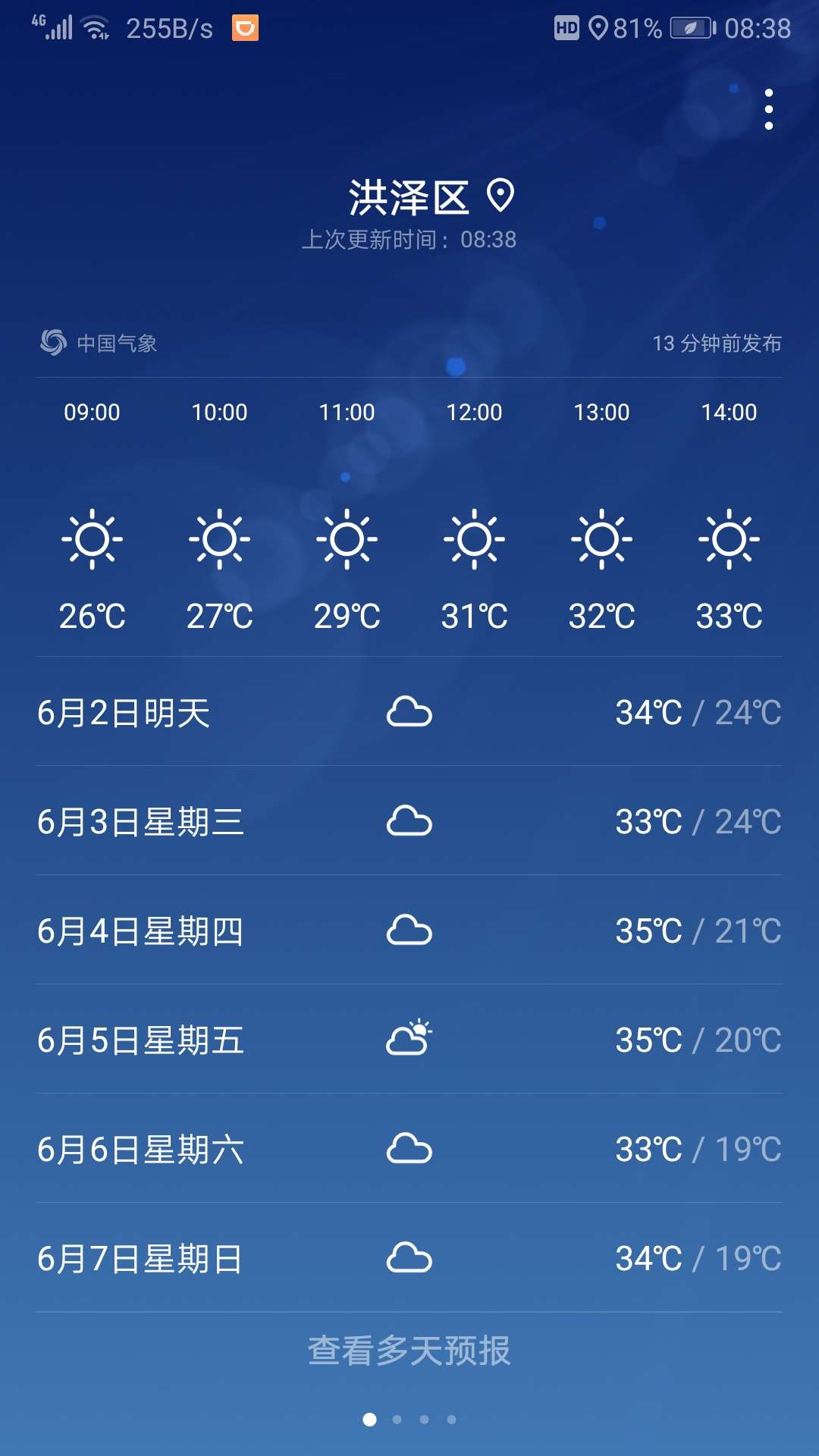Image resolution: width=819 pixels, height=1456 pixels.
Task: Open the 中国气象 data source link
Action: coord(99,343)
